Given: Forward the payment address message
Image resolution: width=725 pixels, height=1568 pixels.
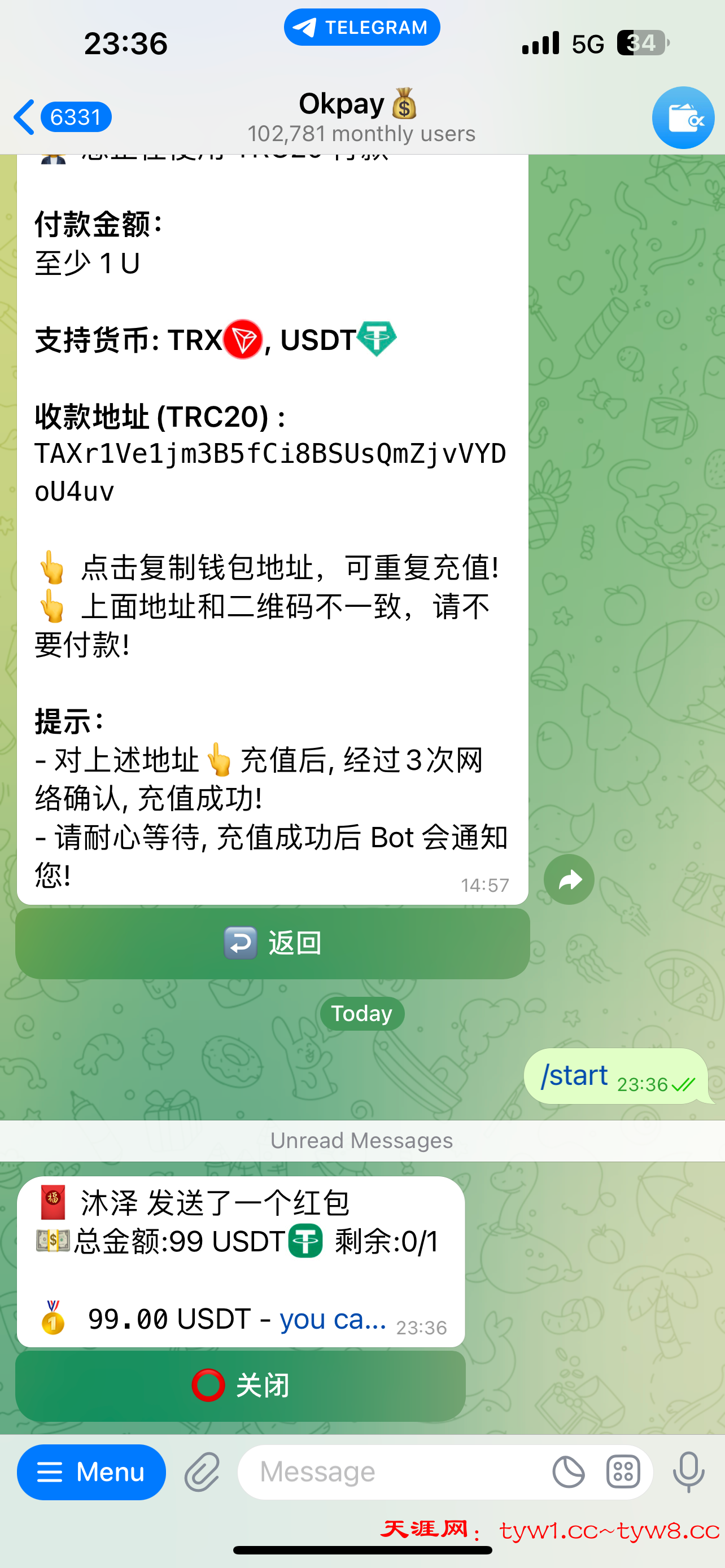Looking at the screenshot, I should pyautogui.click(x=569, y=879).
